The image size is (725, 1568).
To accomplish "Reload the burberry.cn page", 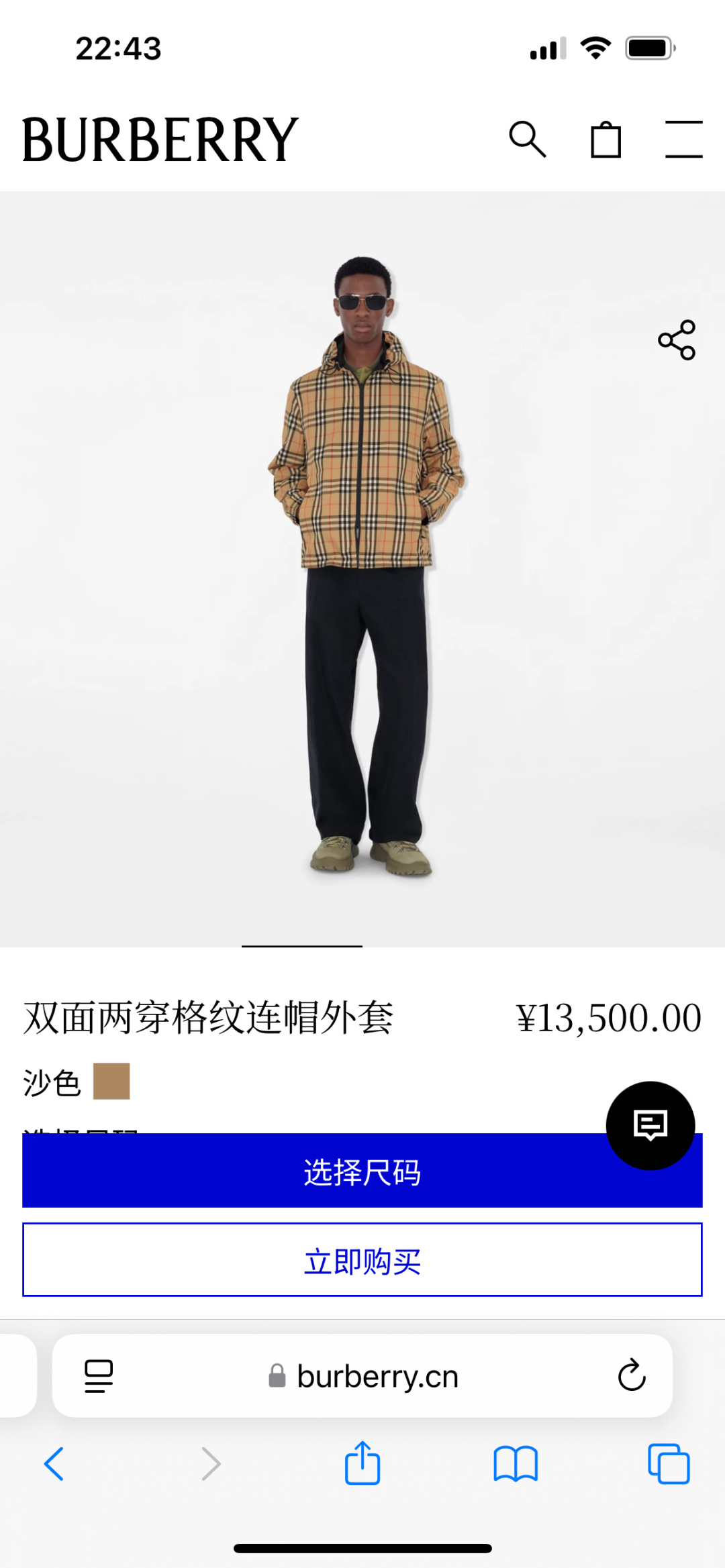I will pos(632,1377).
